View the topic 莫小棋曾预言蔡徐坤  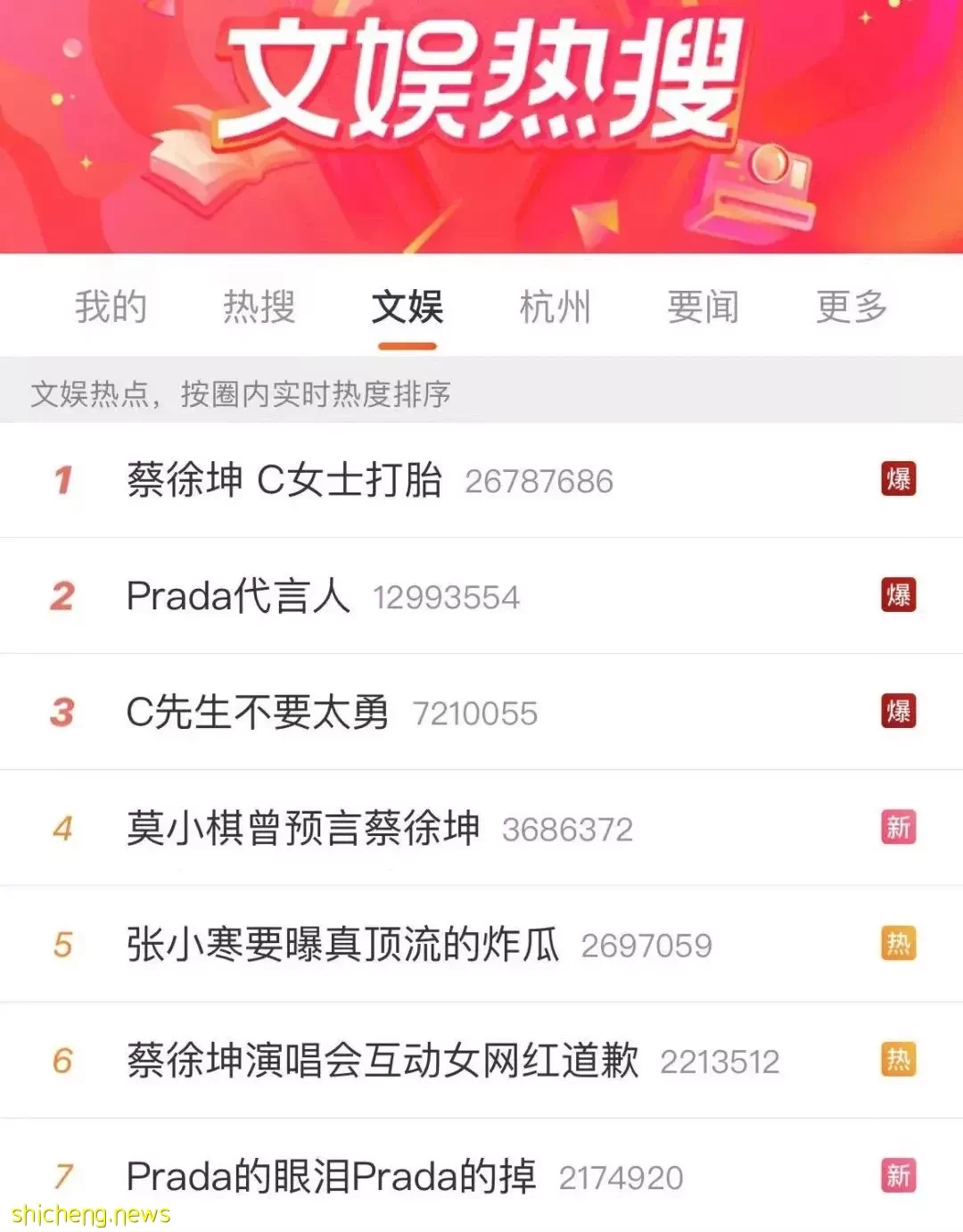point(303,829)
